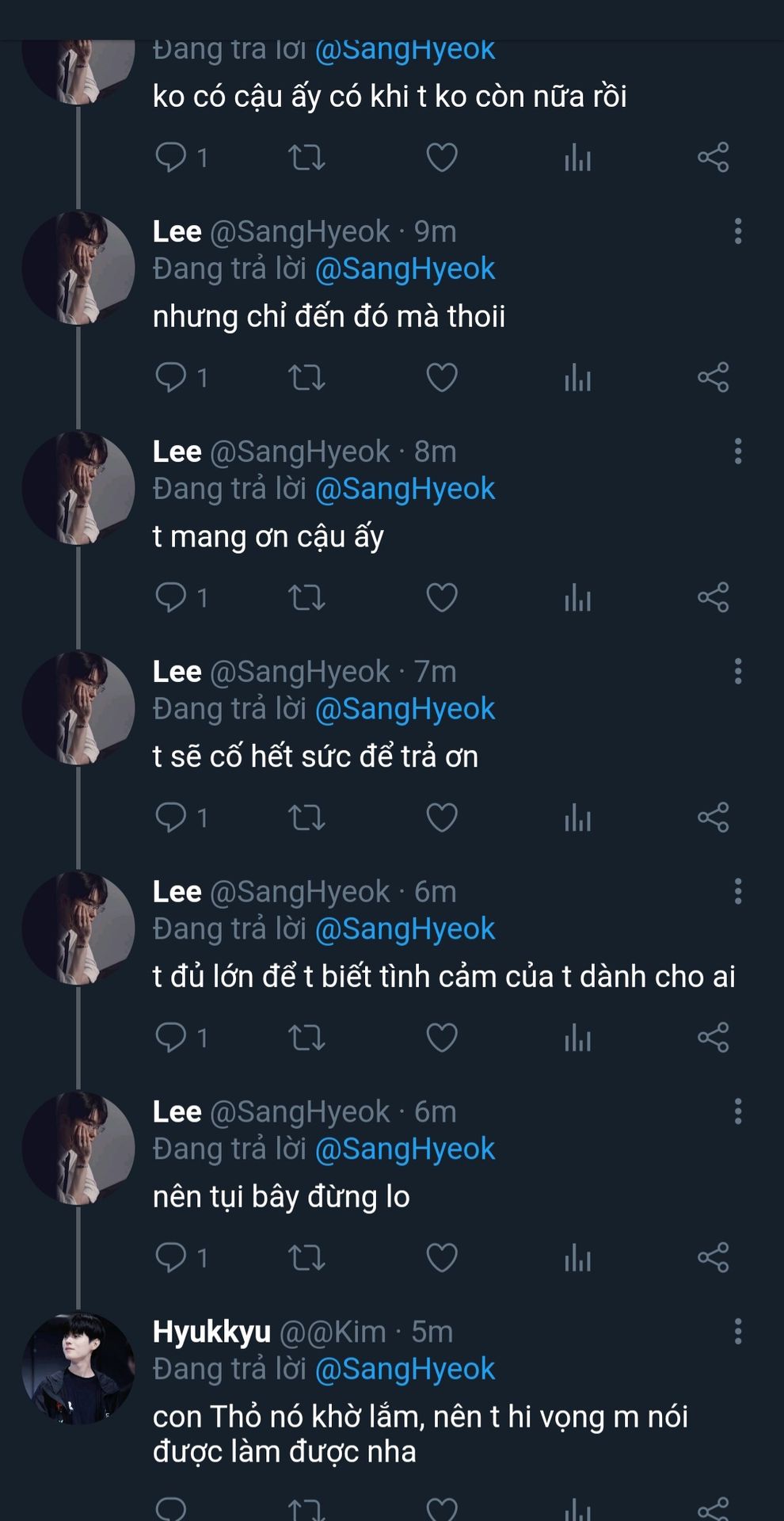Open Lee's avatar on the 8m tweet
Screen dimensions: 784x1521
[x=78, y=488]
